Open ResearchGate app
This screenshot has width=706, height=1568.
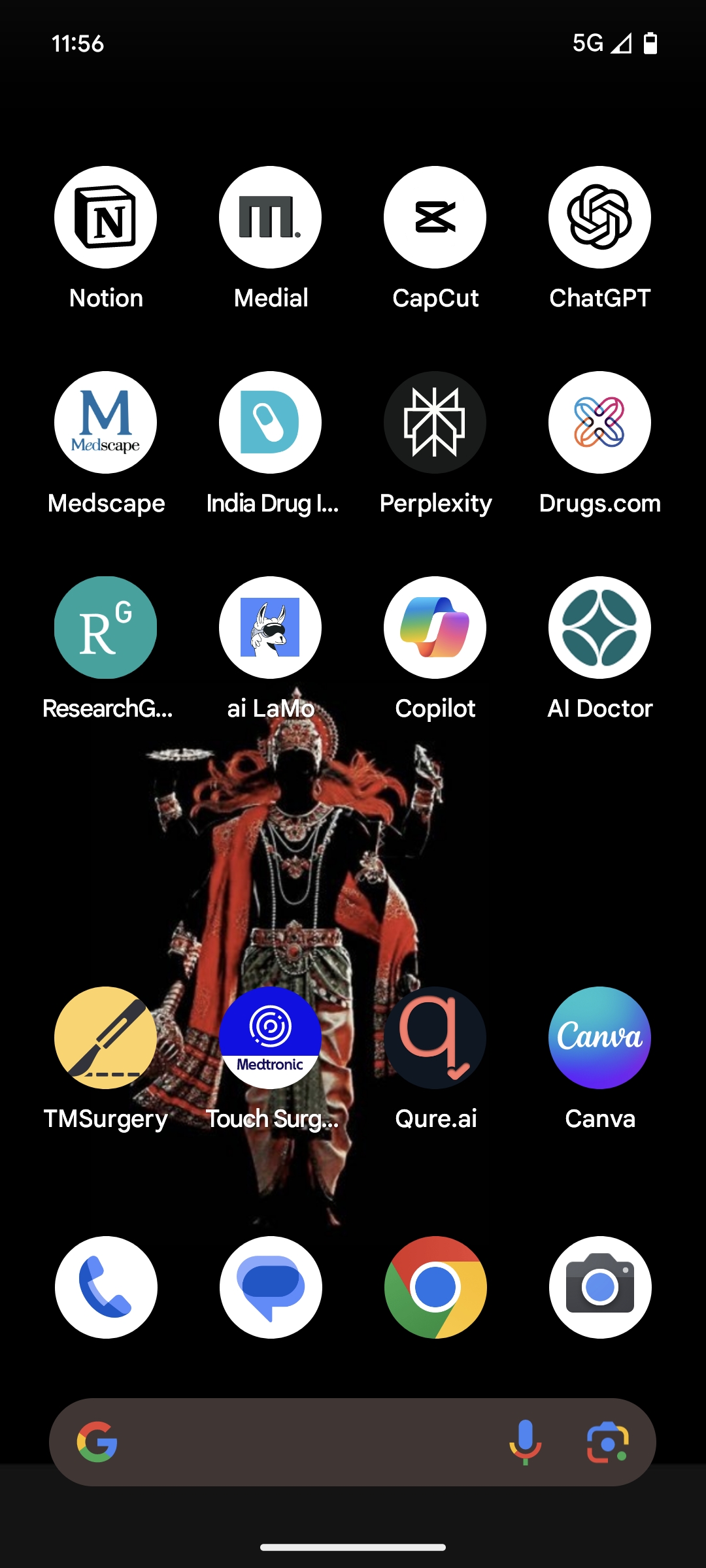click(106, 628)
